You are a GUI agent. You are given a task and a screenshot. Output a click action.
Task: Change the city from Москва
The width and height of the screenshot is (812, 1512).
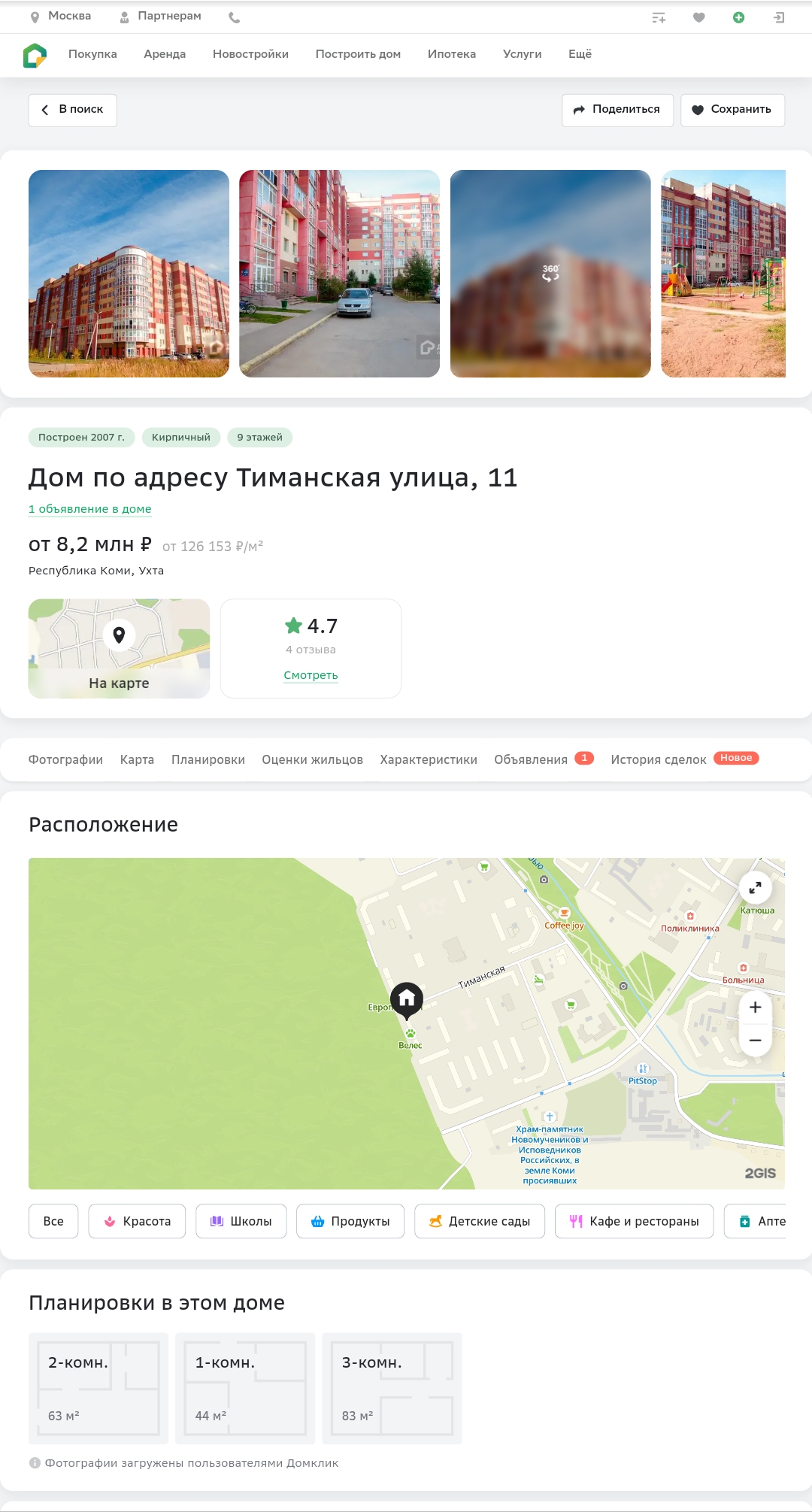[61, 17]
